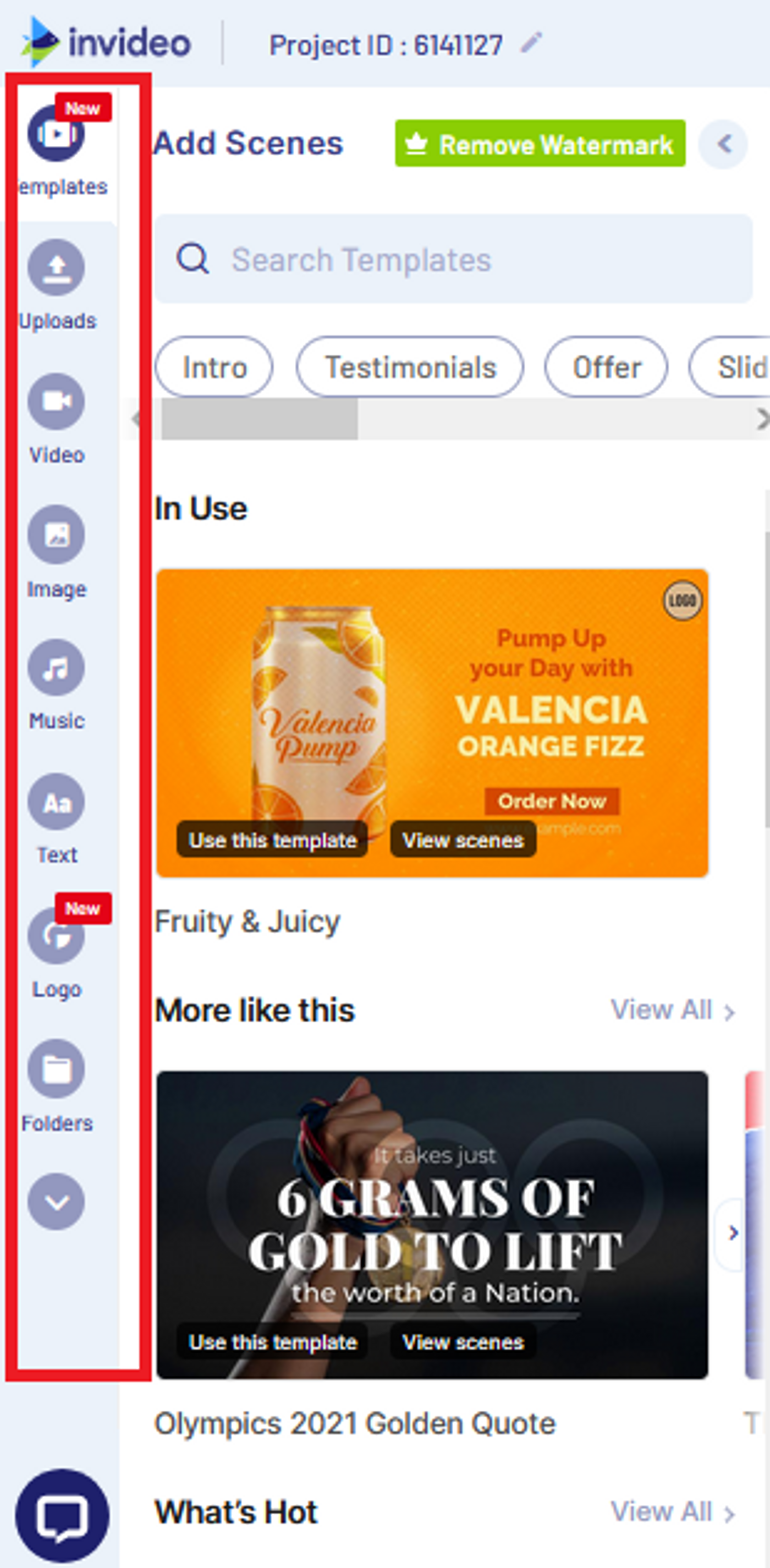Select the Intro filter chip
Screen dimensions: 770x1568
click(x=215, y=368)
